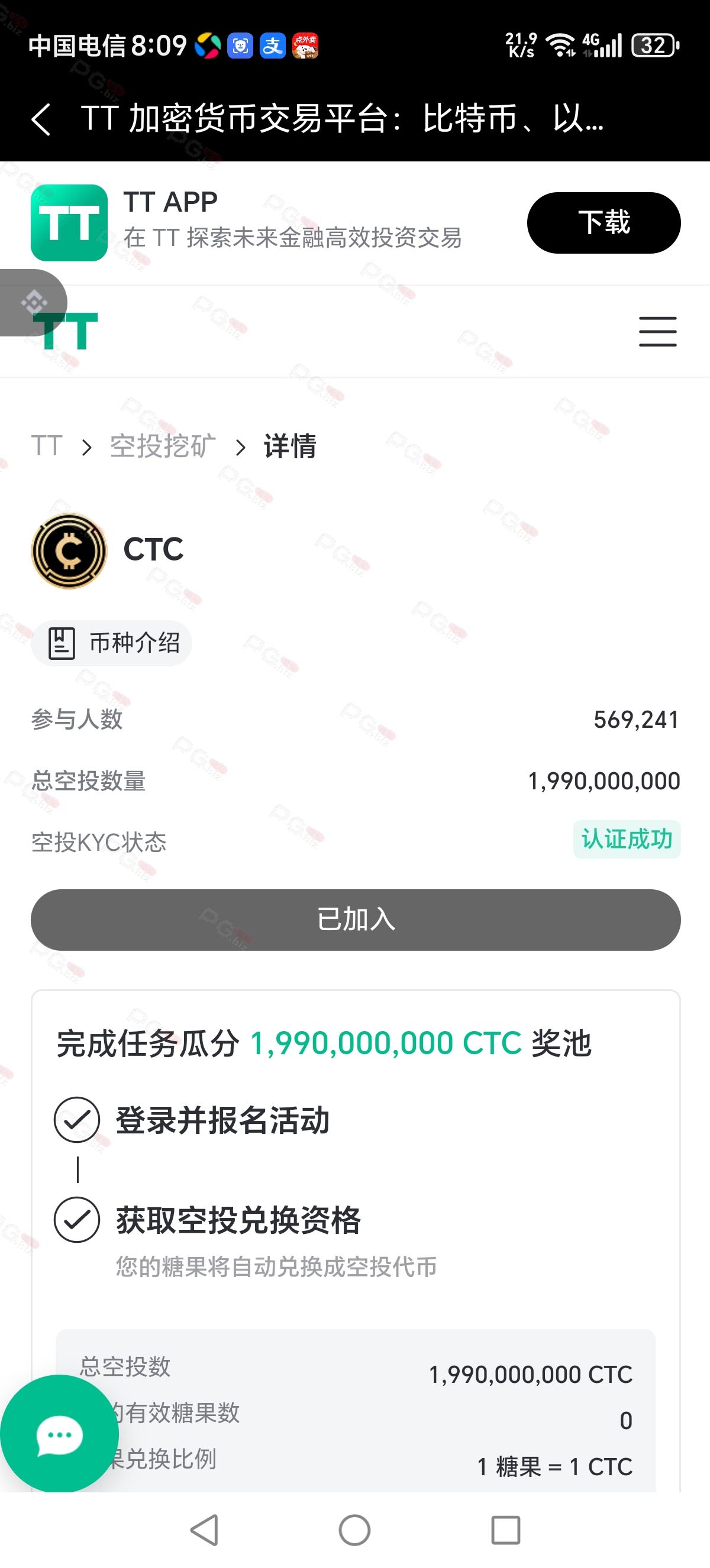Open the green chat support bubble
The height and width of the screenshot is (1568, 710).
pyautogui.click(x=59, y=1436)
